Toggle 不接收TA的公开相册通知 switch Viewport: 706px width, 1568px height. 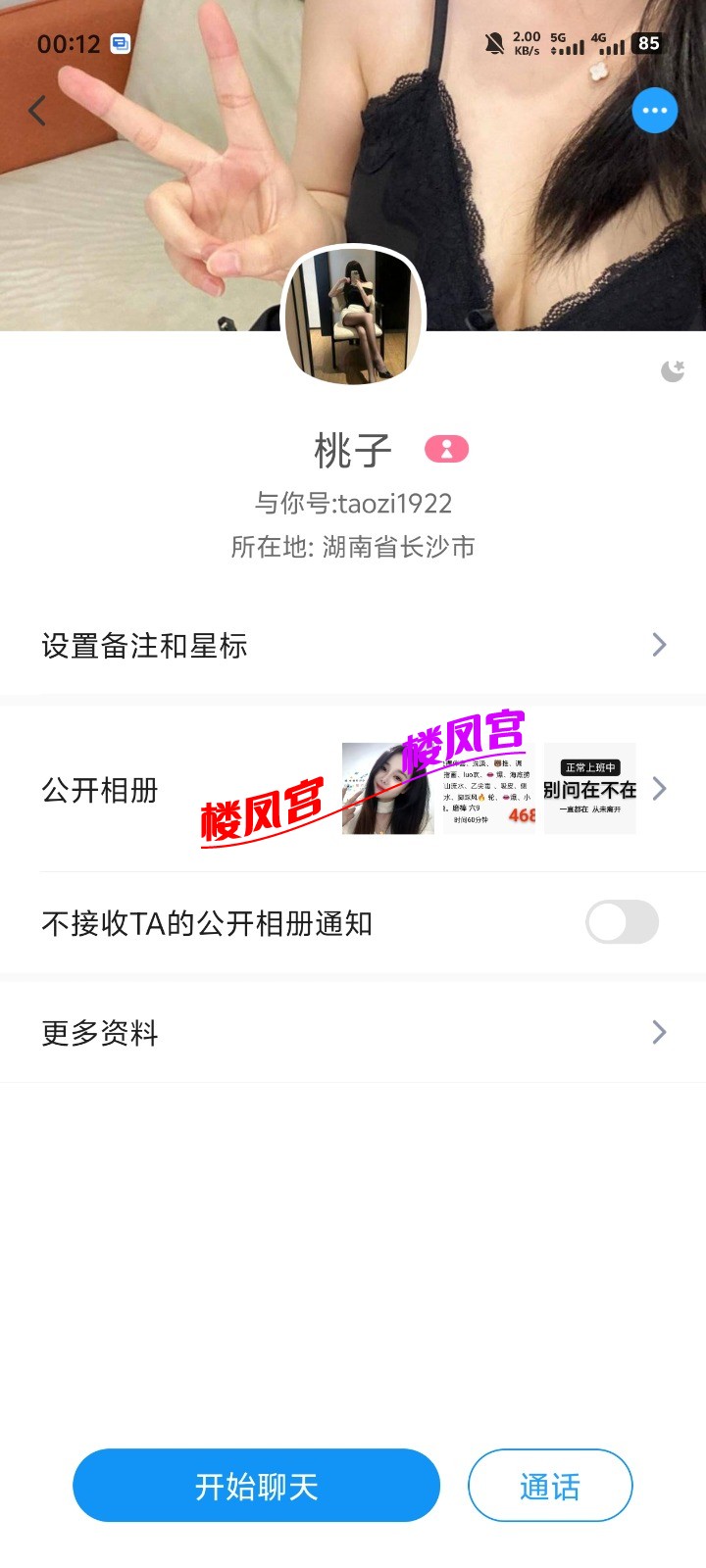[622, 922]
